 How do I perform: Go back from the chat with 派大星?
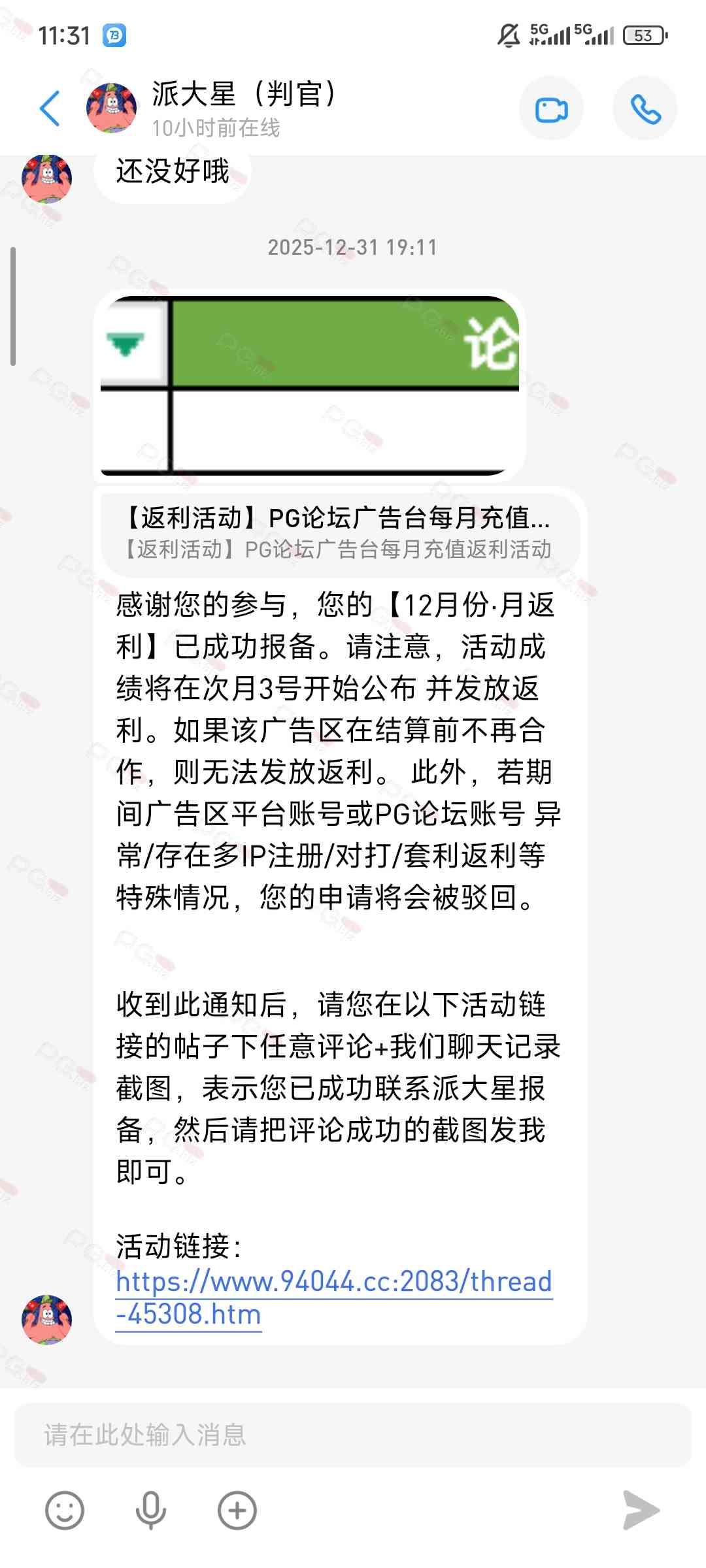[x=50, y=108]
